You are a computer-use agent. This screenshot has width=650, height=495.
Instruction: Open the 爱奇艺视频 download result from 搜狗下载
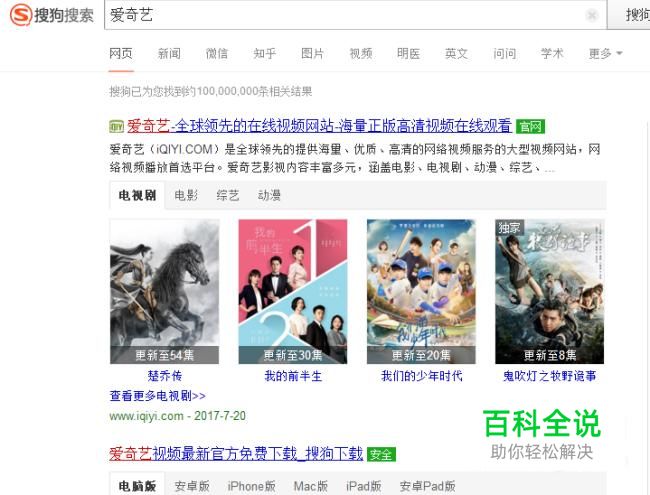[236, 454]
